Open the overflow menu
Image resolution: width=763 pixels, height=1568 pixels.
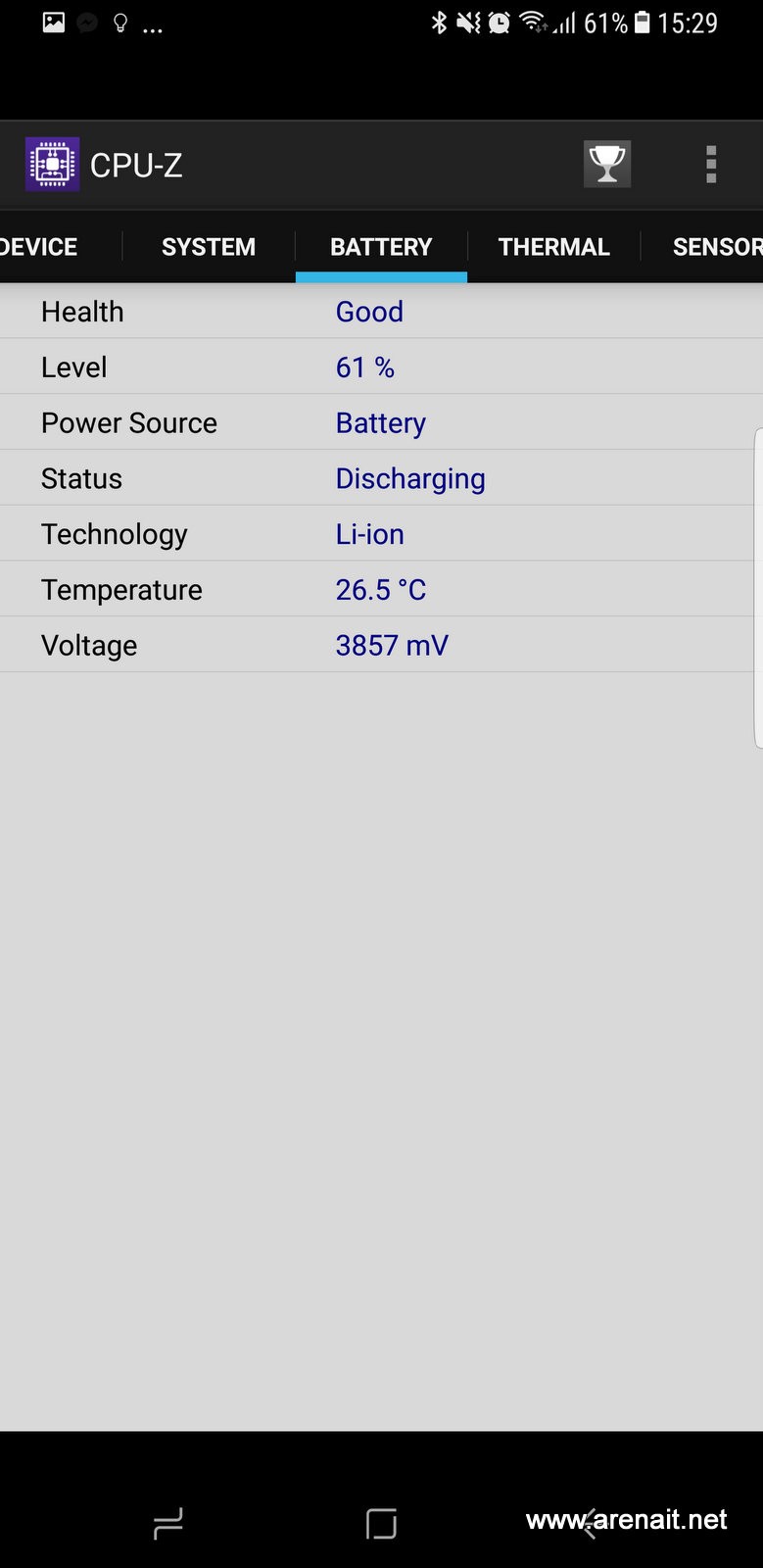click(711, 165)
